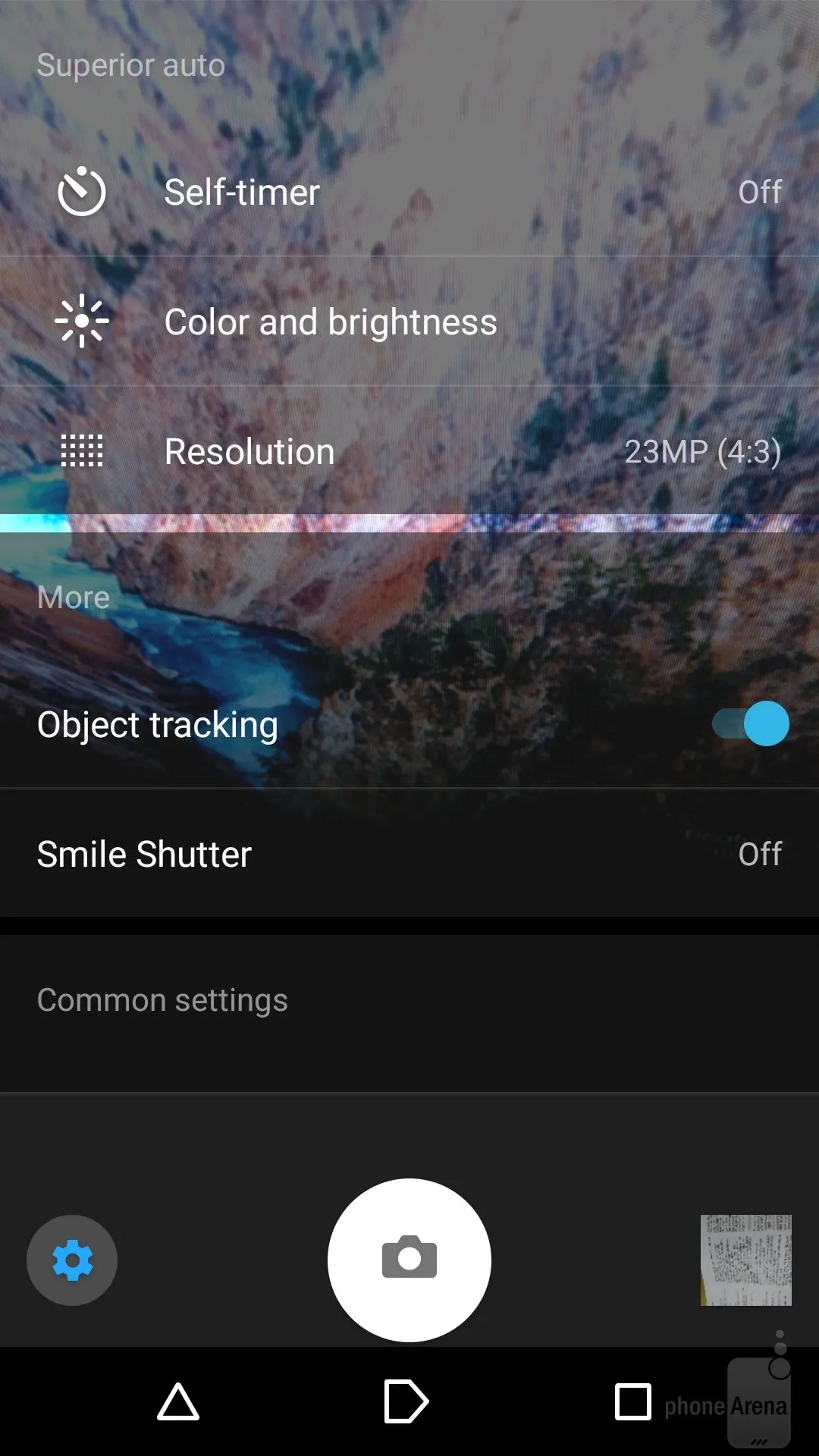
Task: Open the Self-timer setting
Action: pos(409,192)
